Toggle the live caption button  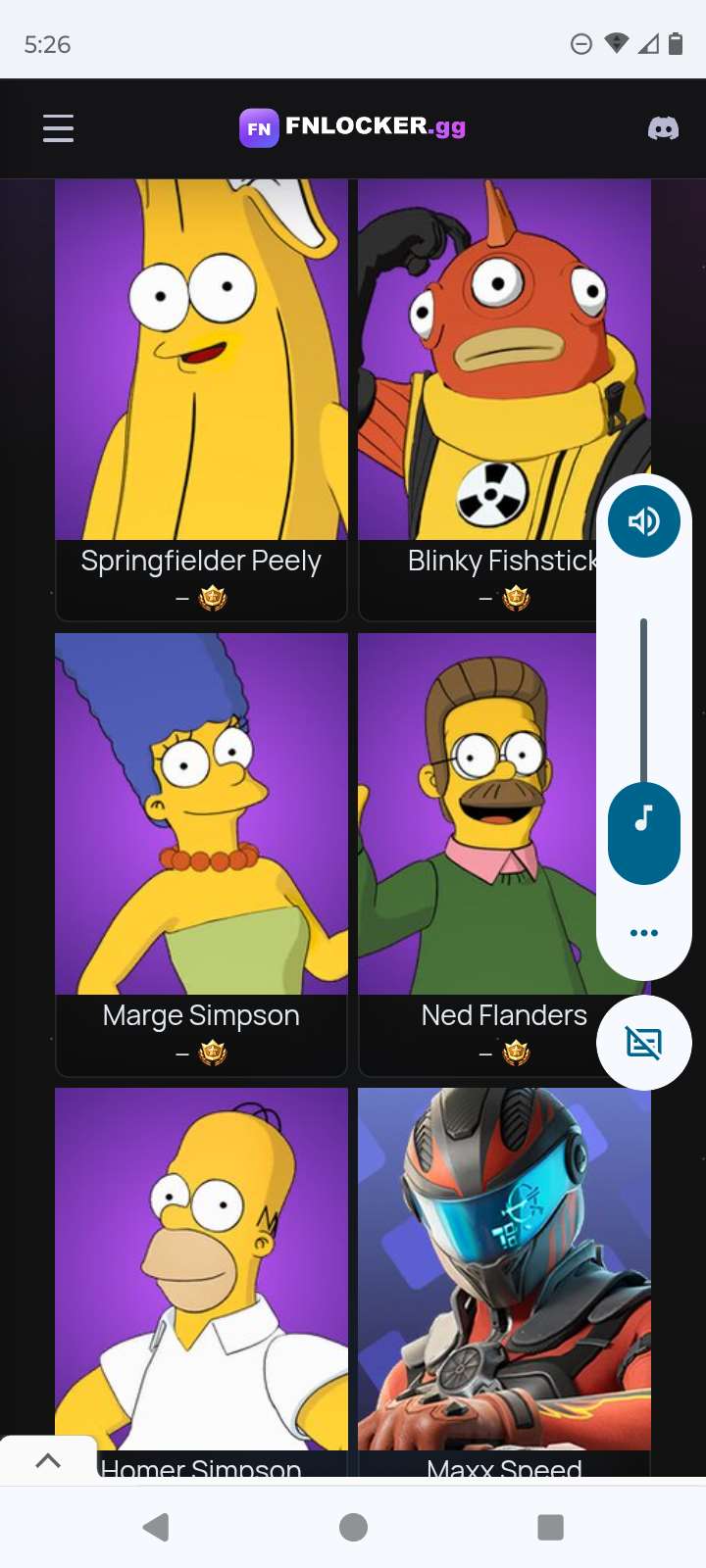tap(644, 1043)
